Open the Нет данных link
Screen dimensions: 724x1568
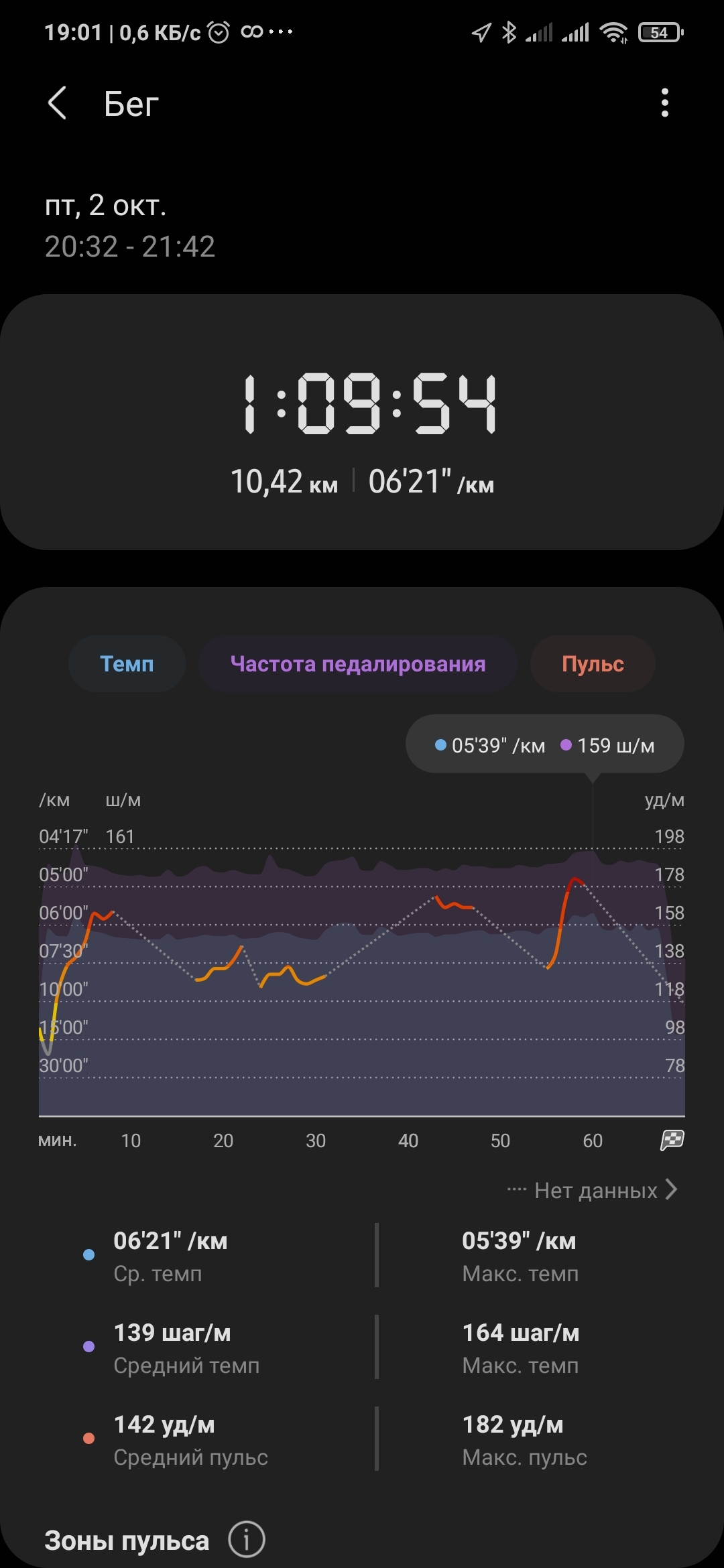(597, 1191)
